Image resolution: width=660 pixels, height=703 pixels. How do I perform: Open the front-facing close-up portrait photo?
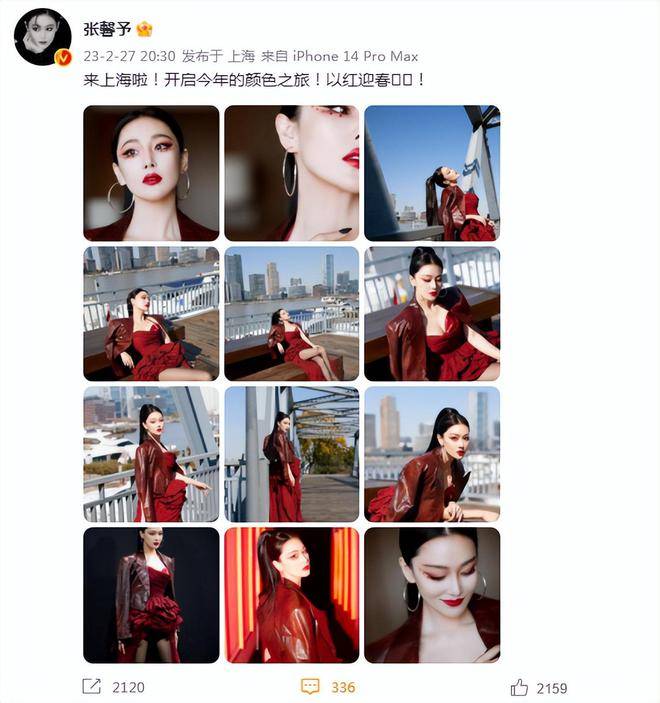click(151, 173)
